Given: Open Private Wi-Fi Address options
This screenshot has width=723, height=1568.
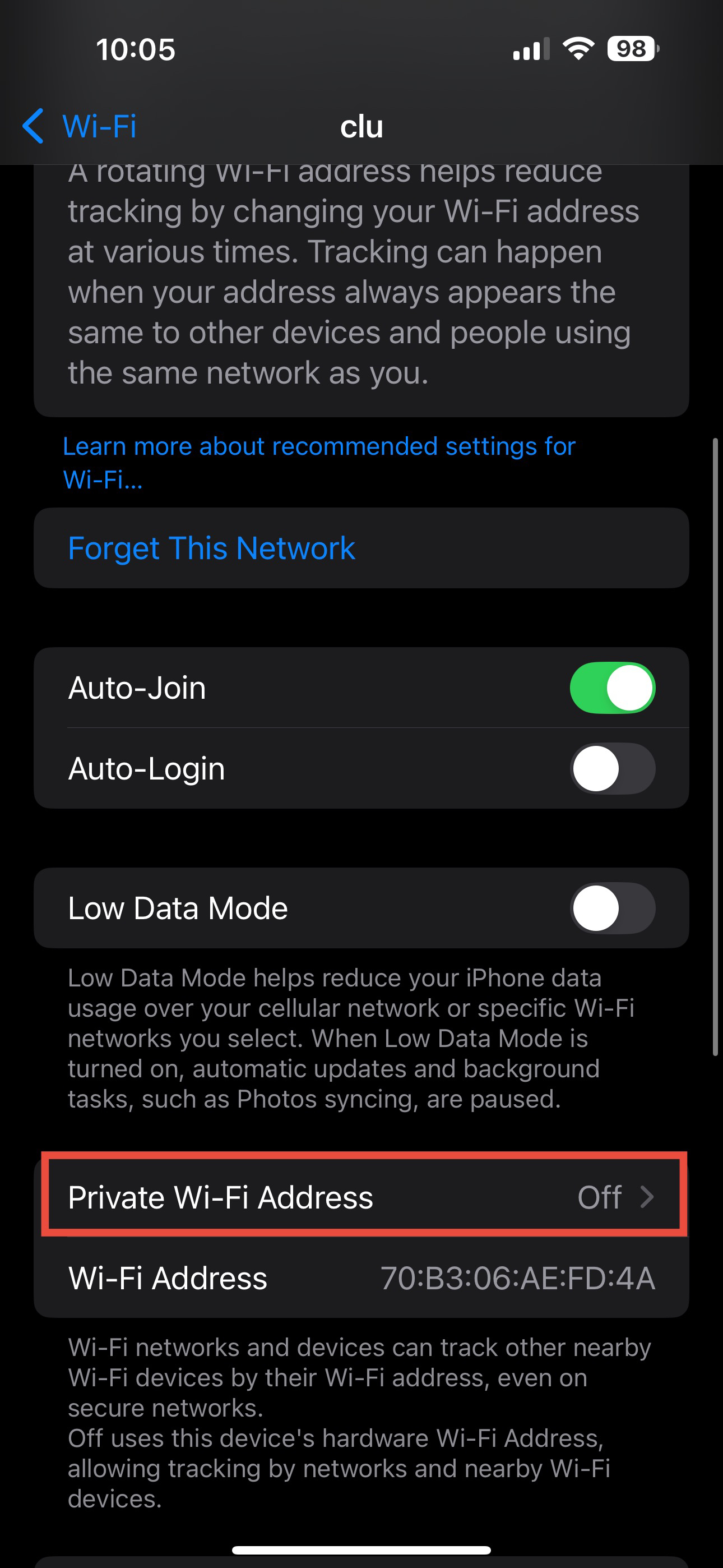Looking at the screenshot, I should point(361,1197).
